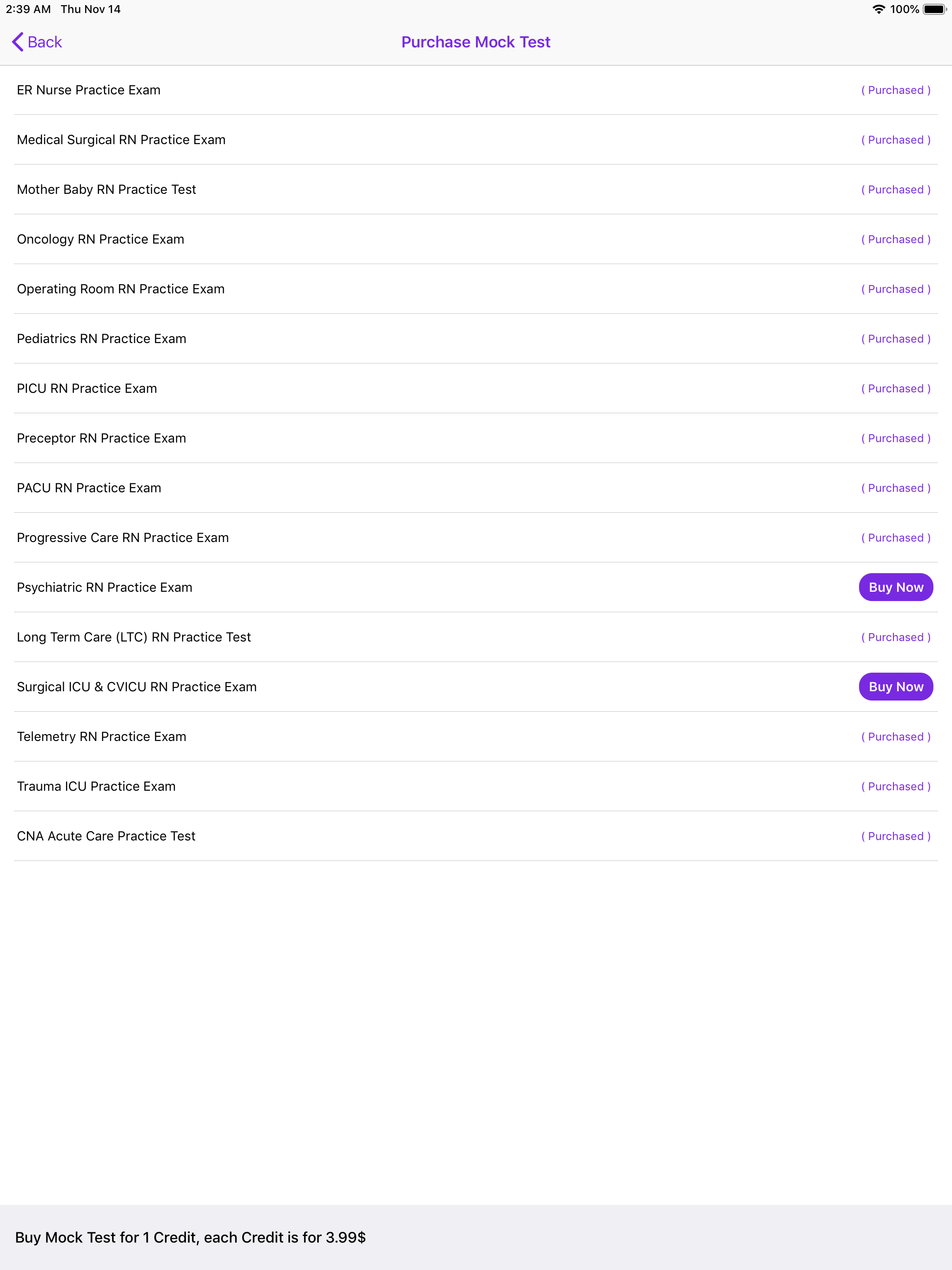Select the Medical Surgical RN Practice Exam
952x1270 pixels.
click(x=121, y=139)
